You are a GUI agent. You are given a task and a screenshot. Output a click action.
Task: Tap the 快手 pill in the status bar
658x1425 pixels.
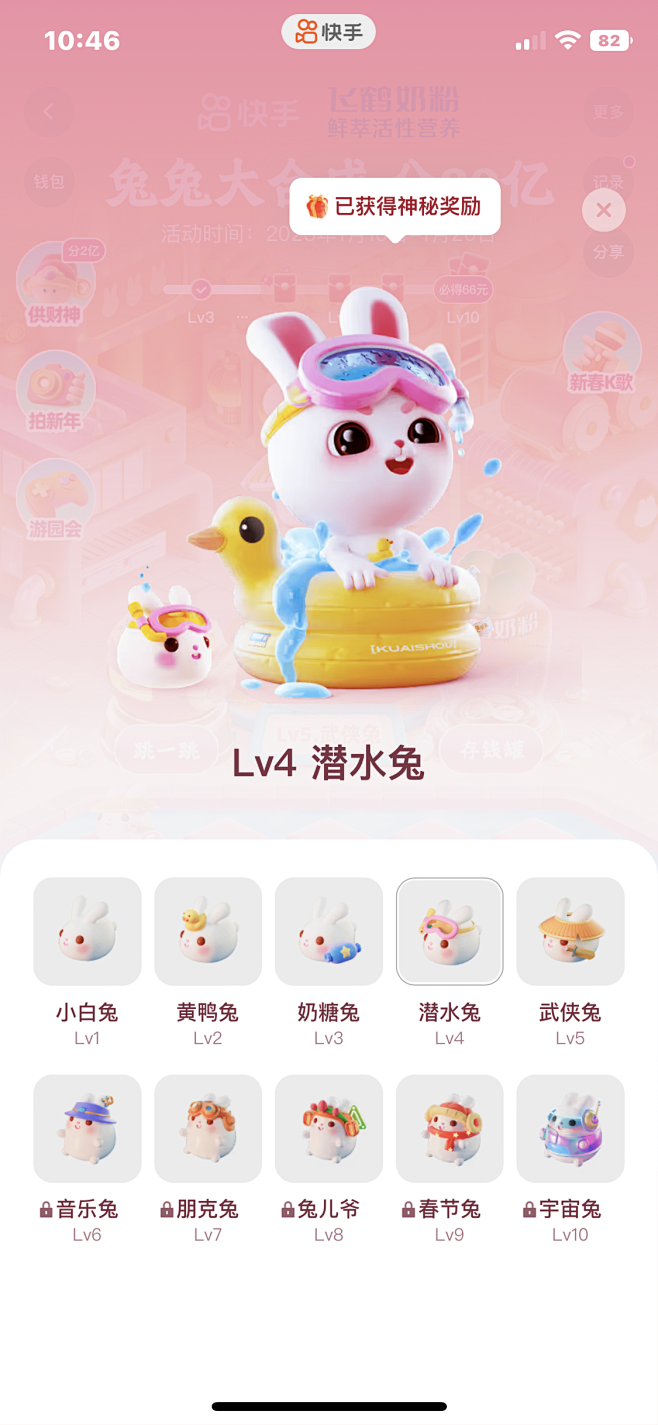[x=329, y=32]
